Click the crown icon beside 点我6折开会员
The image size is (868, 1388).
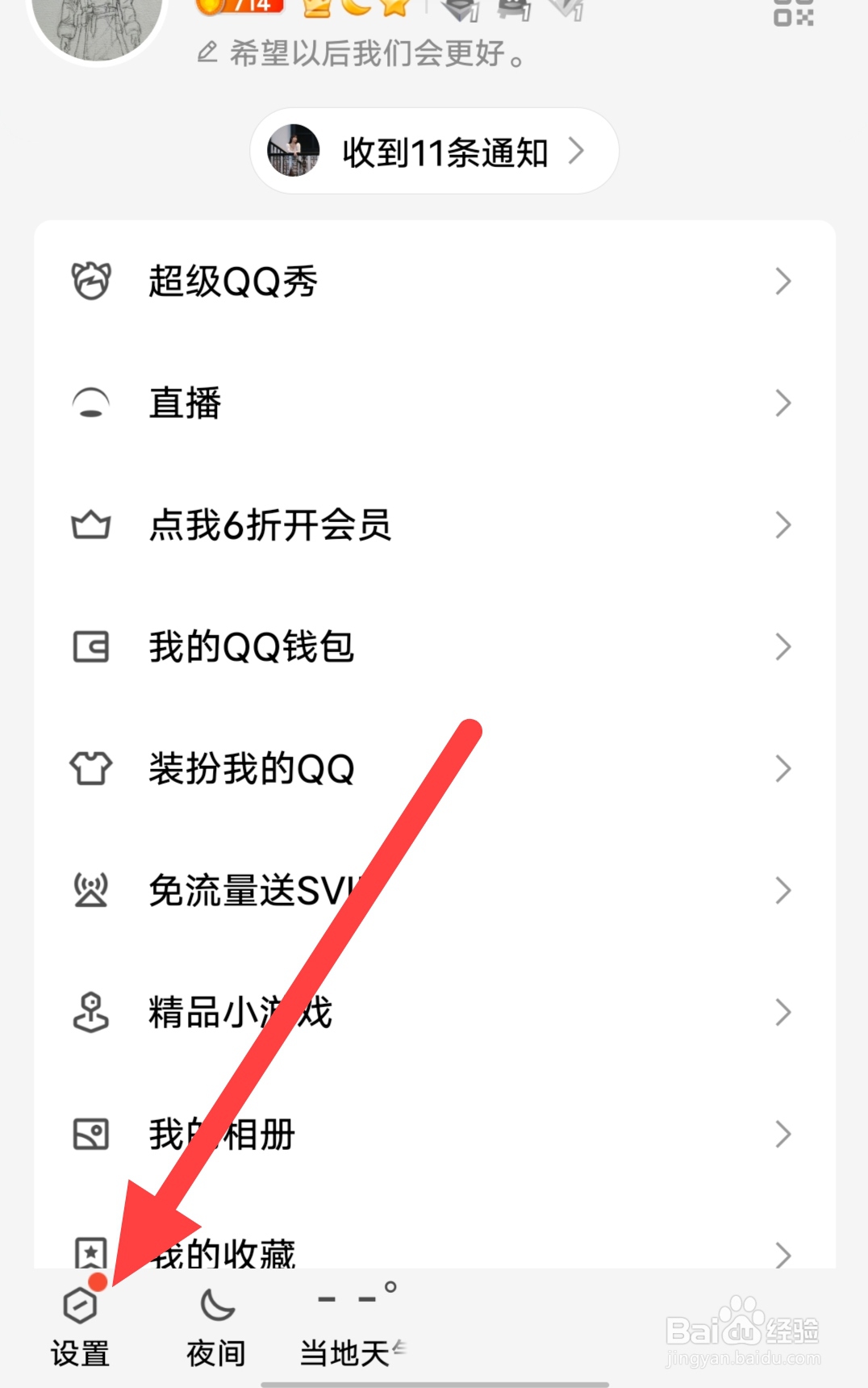coord(90,525)
